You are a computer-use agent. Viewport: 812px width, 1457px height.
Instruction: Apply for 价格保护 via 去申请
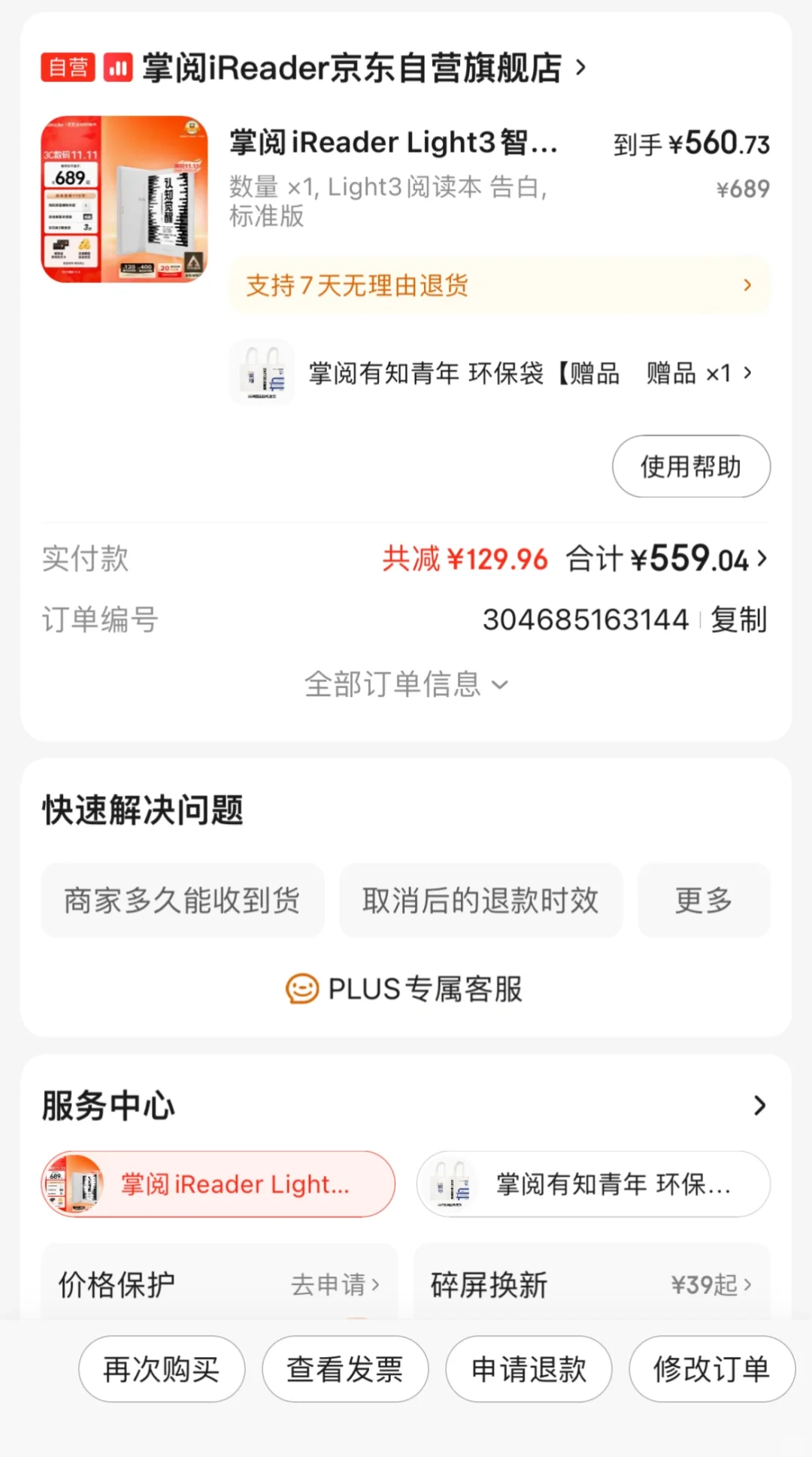click(x=335, y=1284)
